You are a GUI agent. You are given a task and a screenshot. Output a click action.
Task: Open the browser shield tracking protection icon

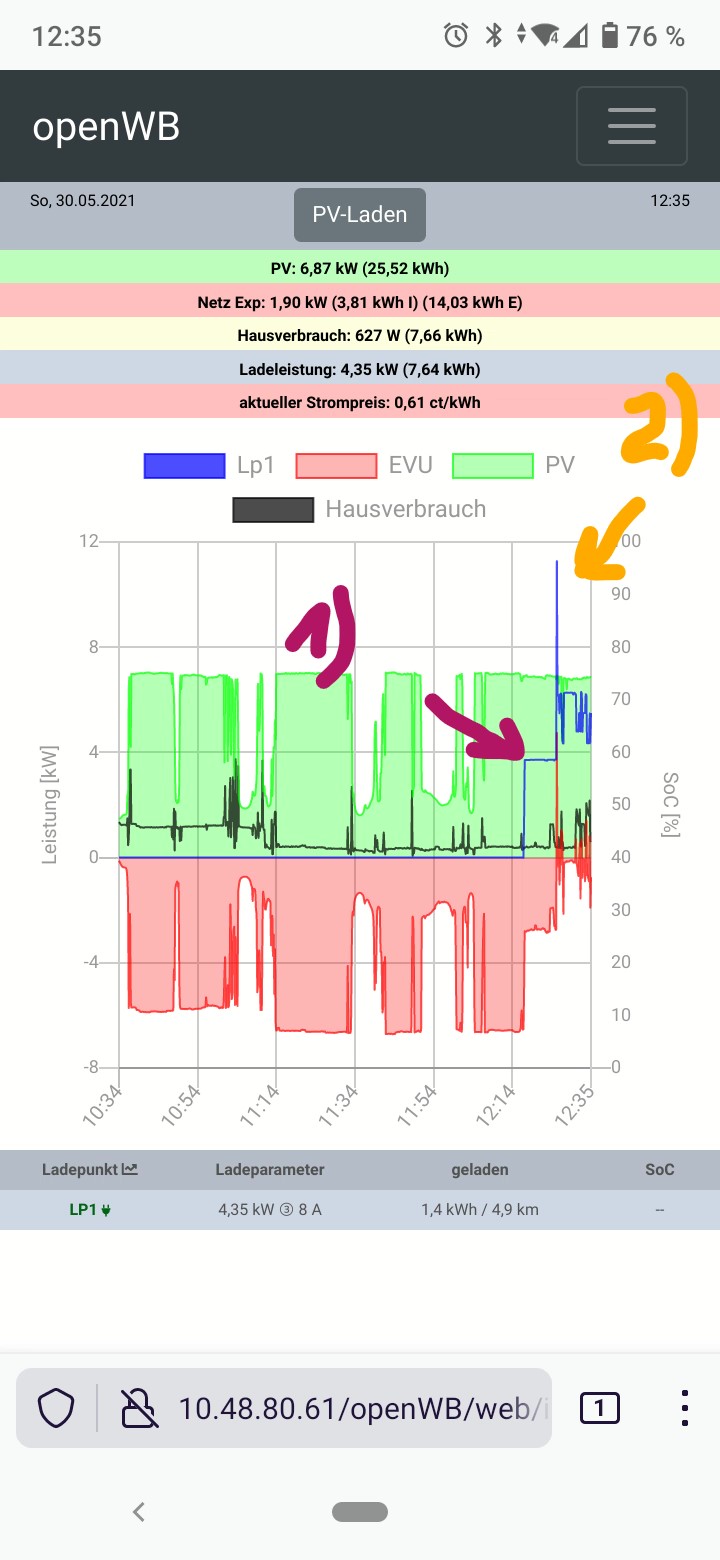coord(57,1409)
